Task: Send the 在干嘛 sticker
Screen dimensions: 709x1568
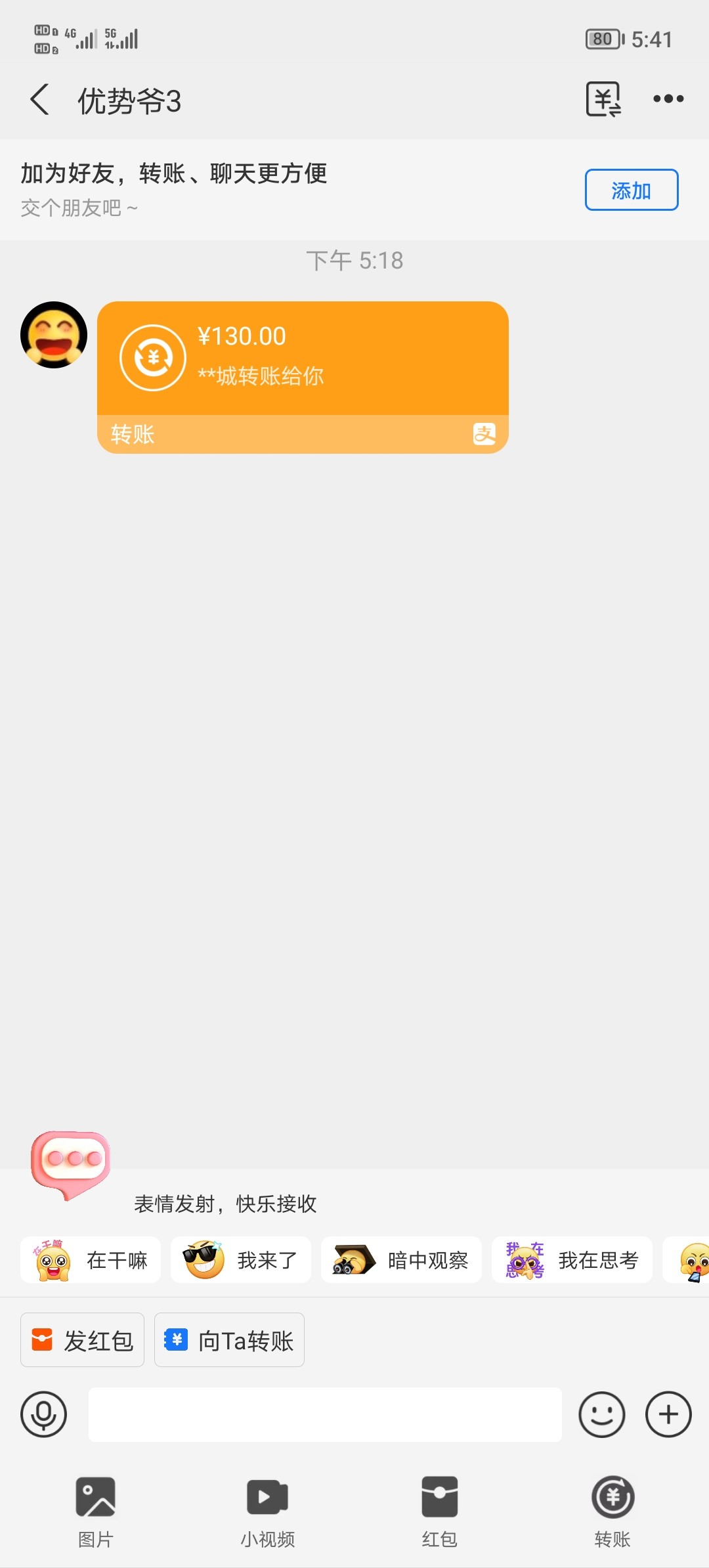Action: click(91, 1260)
